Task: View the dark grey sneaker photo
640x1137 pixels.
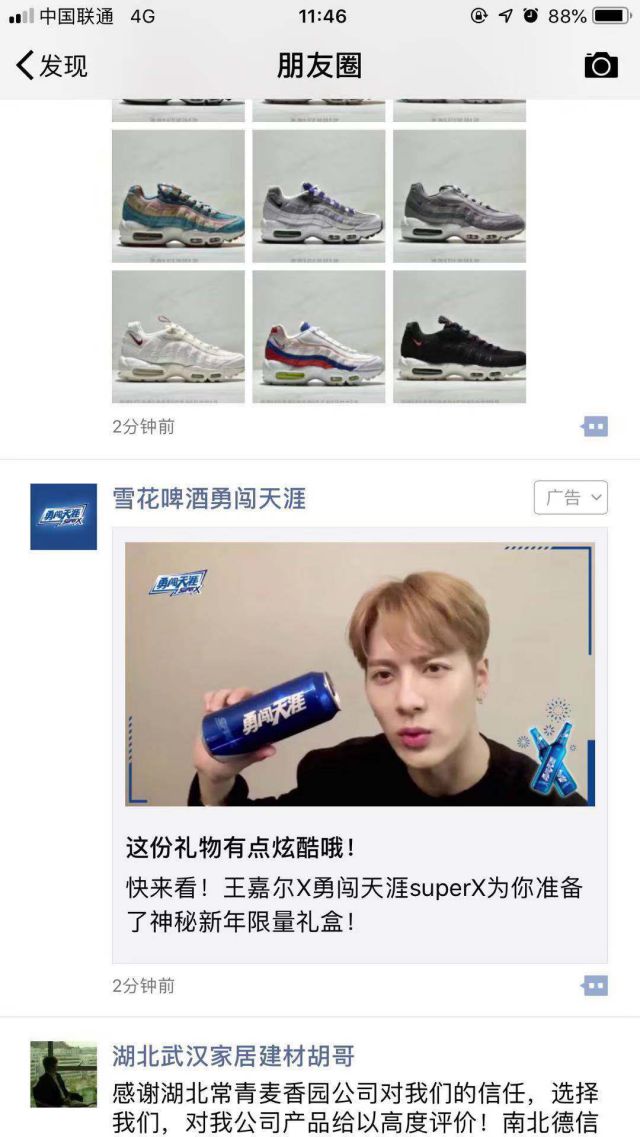Action: click(x=459, y=196)
